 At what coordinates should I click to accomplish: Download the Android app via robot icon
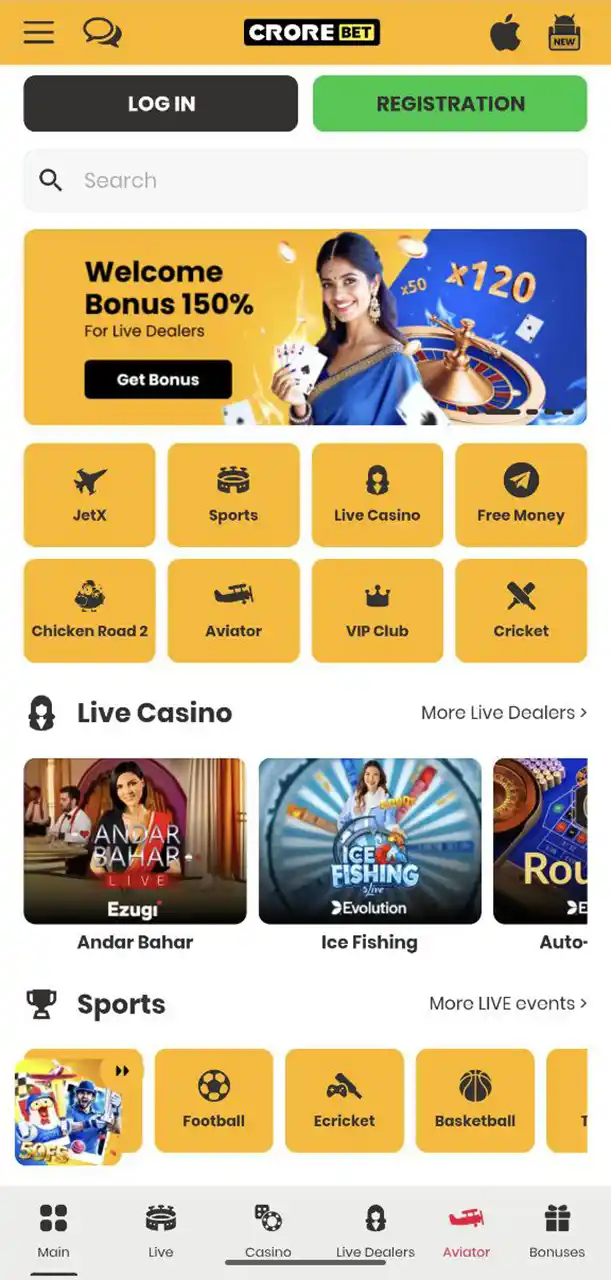pyautogui.click(x=564, y=33)
